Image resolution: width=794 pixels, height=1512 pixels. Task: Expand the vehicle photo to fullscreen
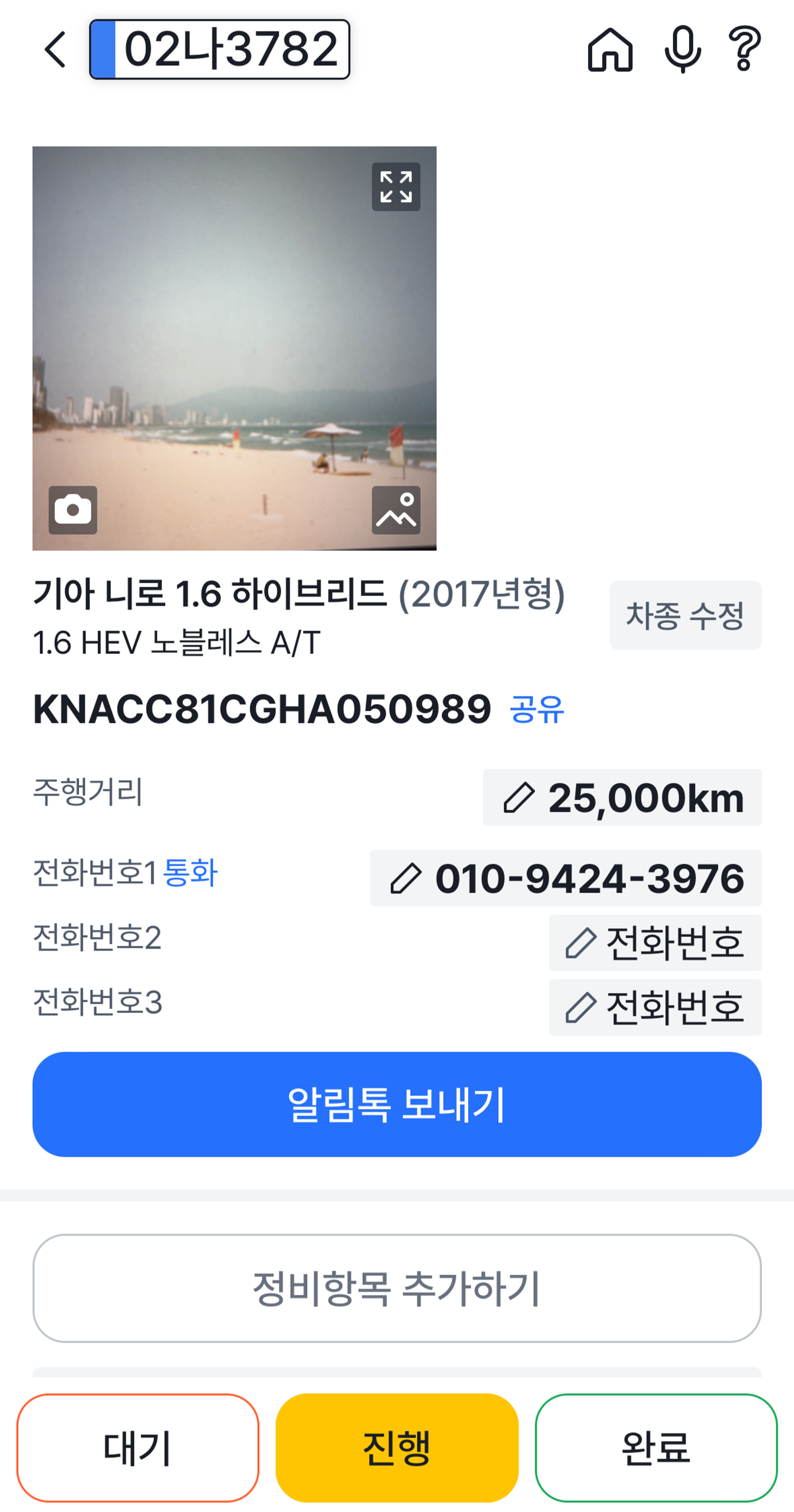[395, 187]
